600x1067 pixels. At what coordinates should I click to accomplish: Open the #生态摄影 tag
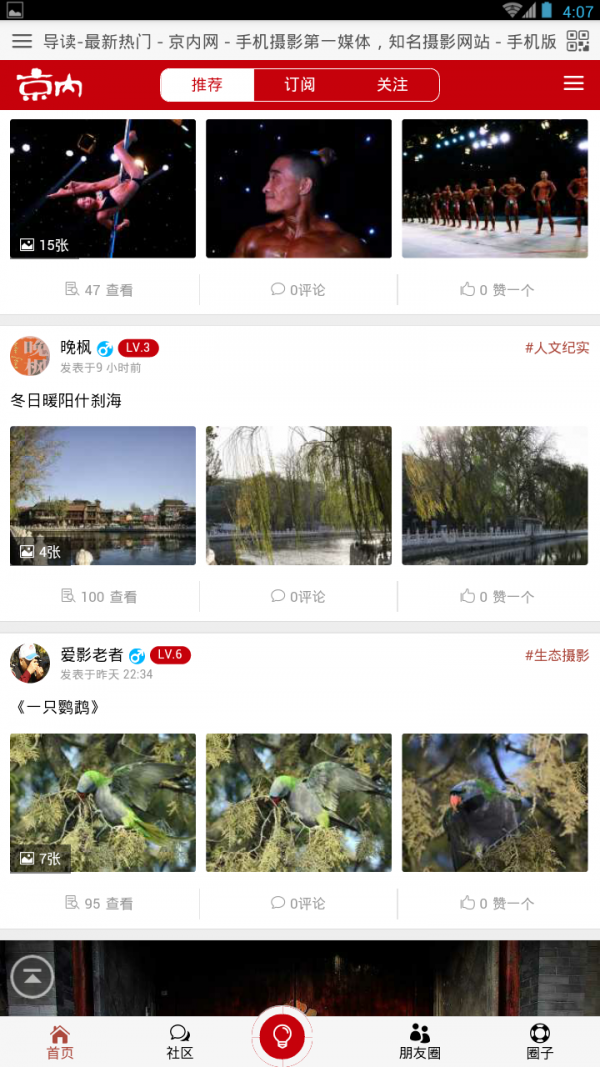click(x=557, y=656)
